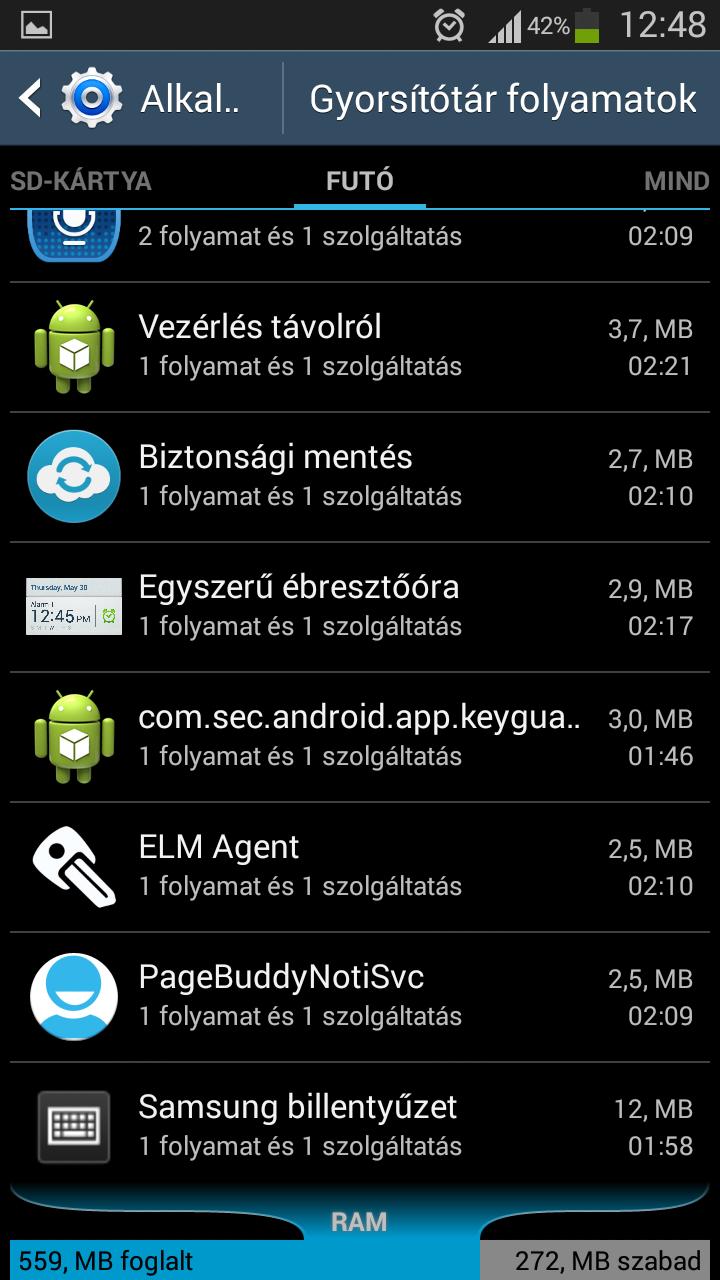The image size is (720, 1280).
Task: Tap the Gyorsítótár folyamatok action
Action: (x=503, y=98)
